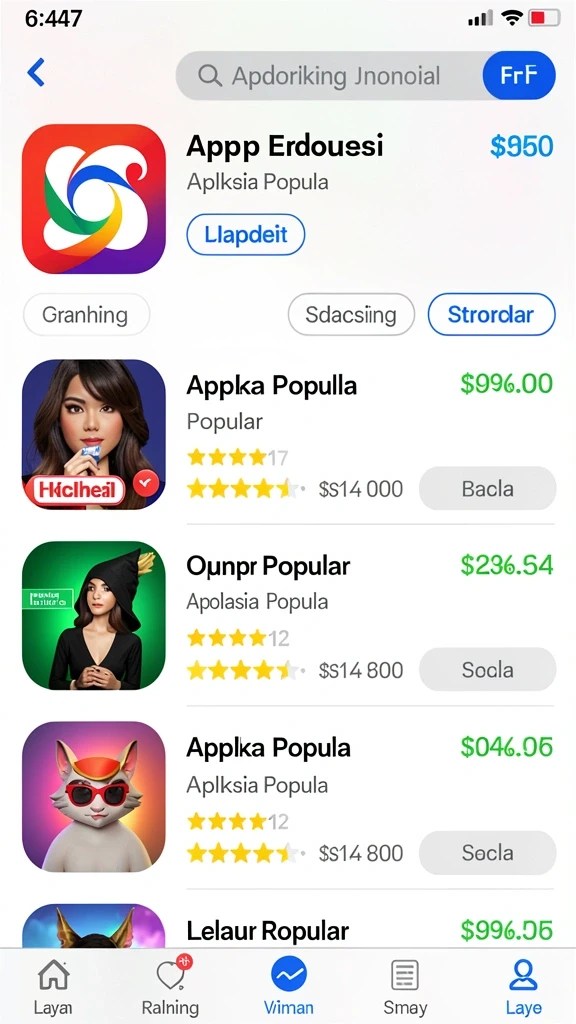Open the cat with sunglasses app tile
The image size is (576, 1024).
pos(93,797)
